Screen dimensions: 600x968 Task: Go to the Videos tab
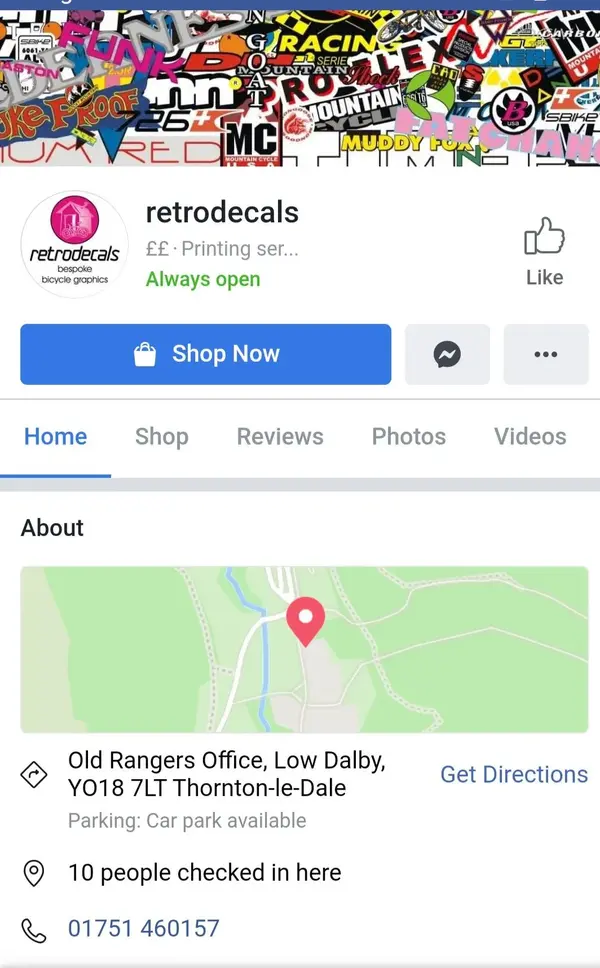coord(530,437)
